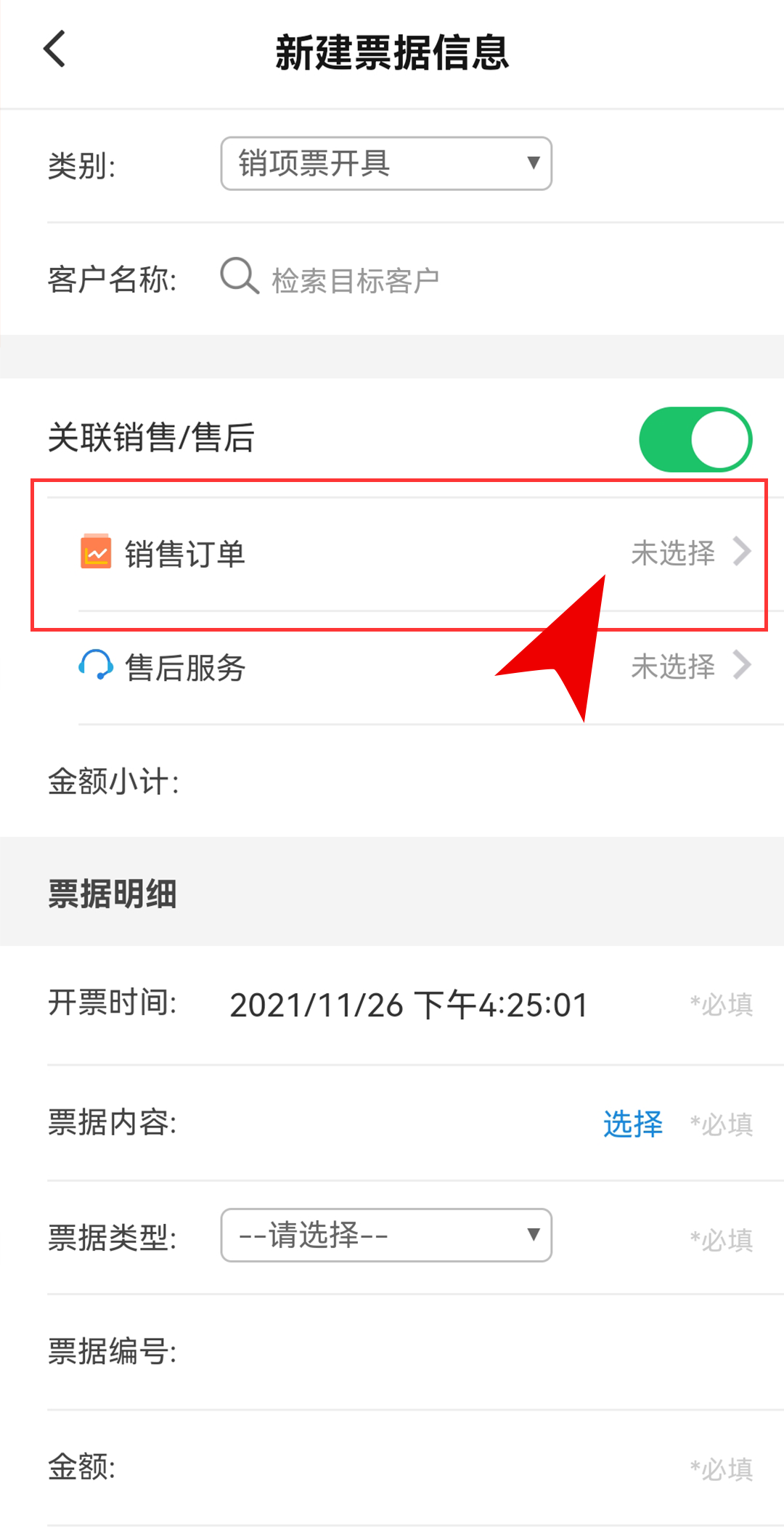Open the 类别 dropdown showing 销项票开具
The width and height of the screenshot is (784, 1539).
coord(386,164)
